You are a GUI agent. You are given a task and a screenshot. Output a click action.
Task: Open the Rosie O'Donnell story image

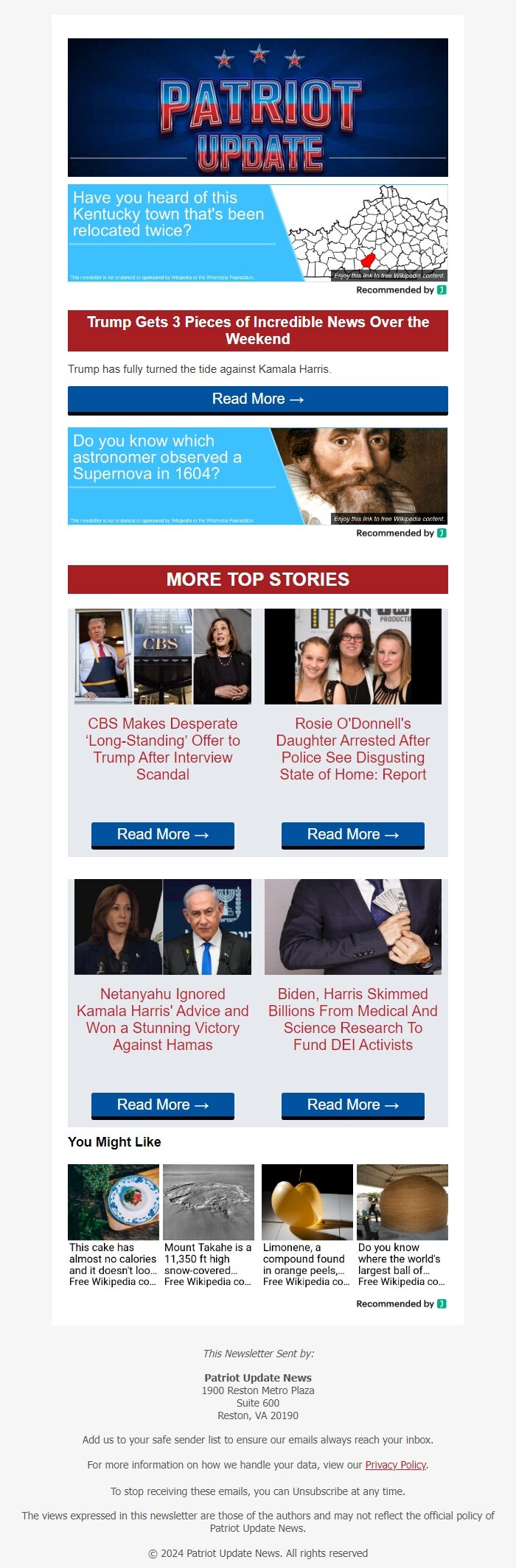(x=353, y=657)
